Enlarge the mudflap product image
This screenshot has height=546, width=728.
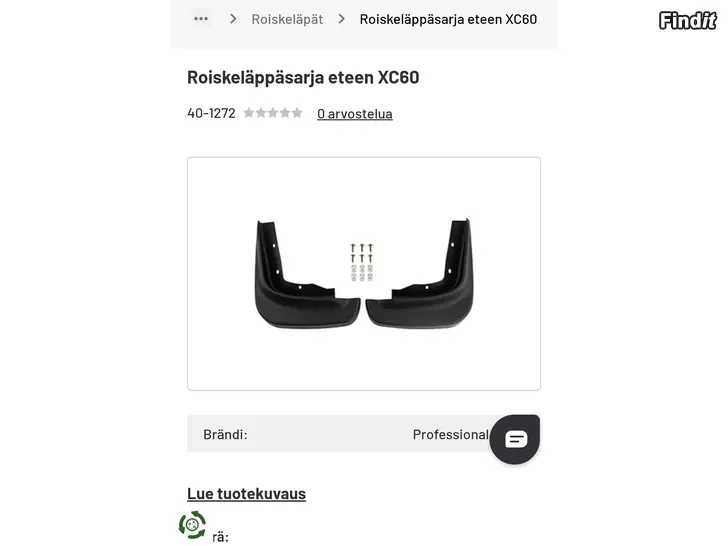click(x=363, y=273)
